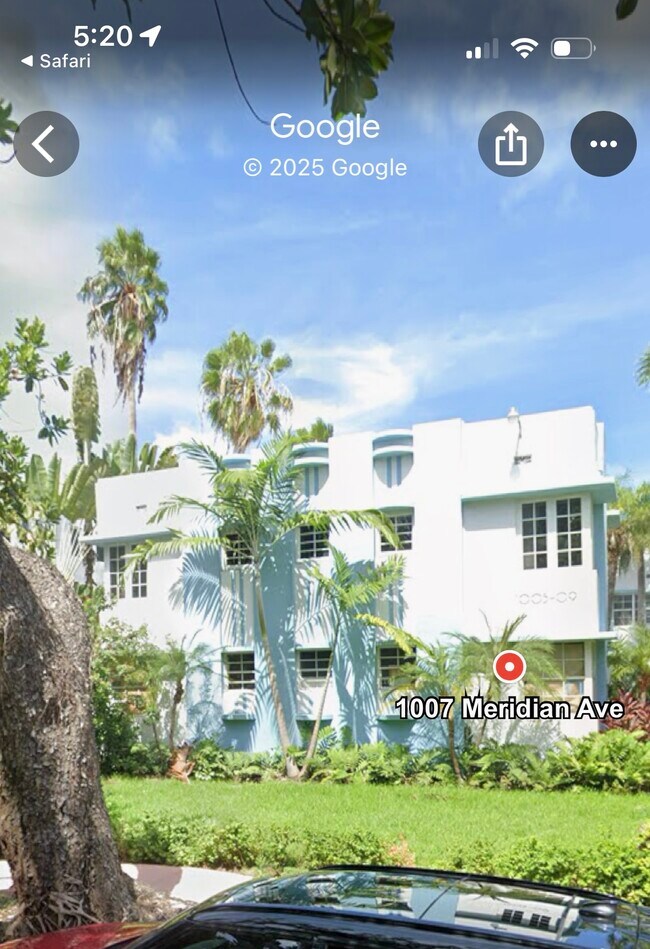Select the 1007 Meridian Ave pin

(x=509, y=666)
